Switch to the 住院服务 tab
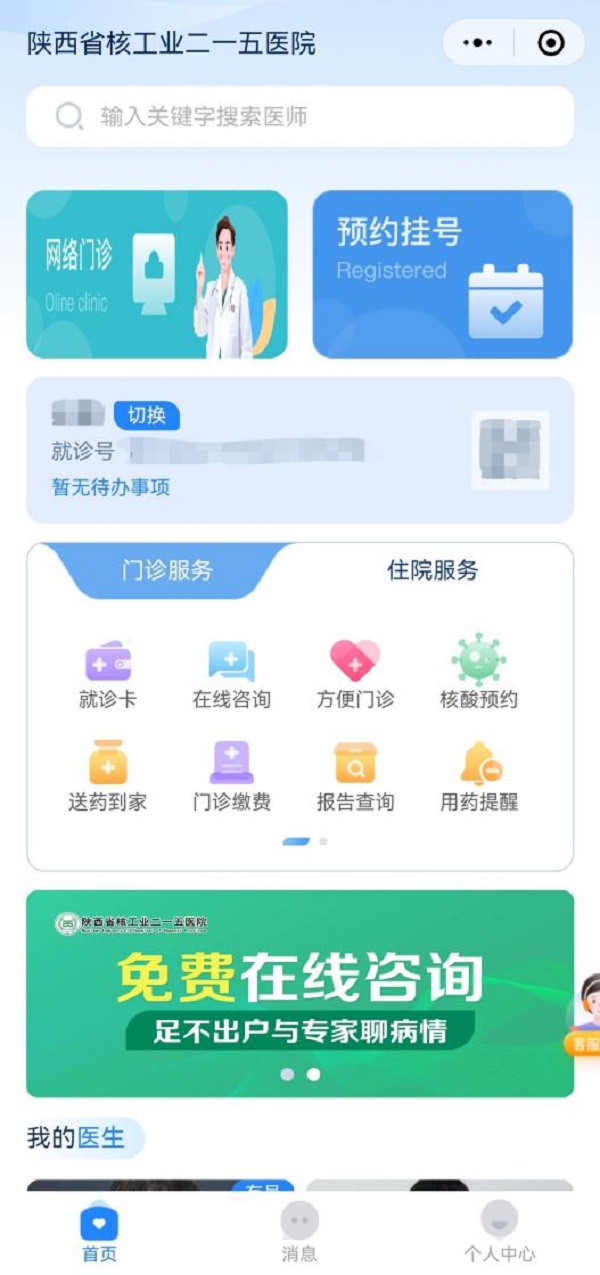Image resolution: width=600 pixels, height=1275 pixels. [x=432, y=571]
